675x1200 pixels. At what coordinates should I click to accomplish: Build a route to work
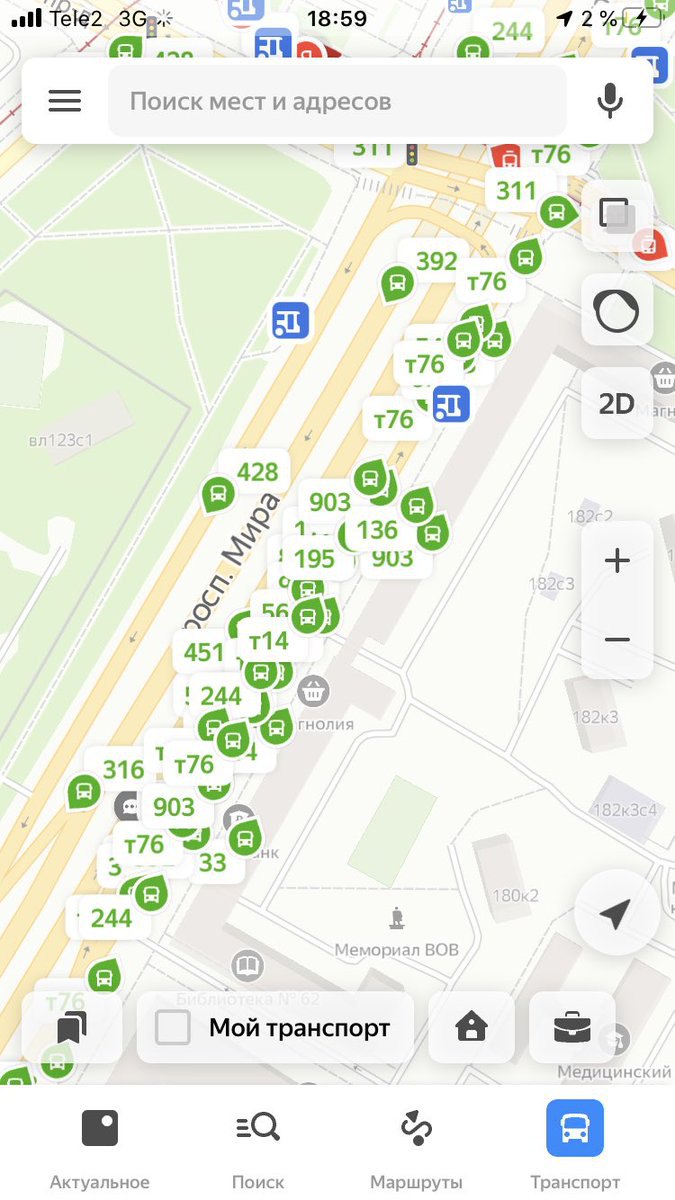[572, 1027]
